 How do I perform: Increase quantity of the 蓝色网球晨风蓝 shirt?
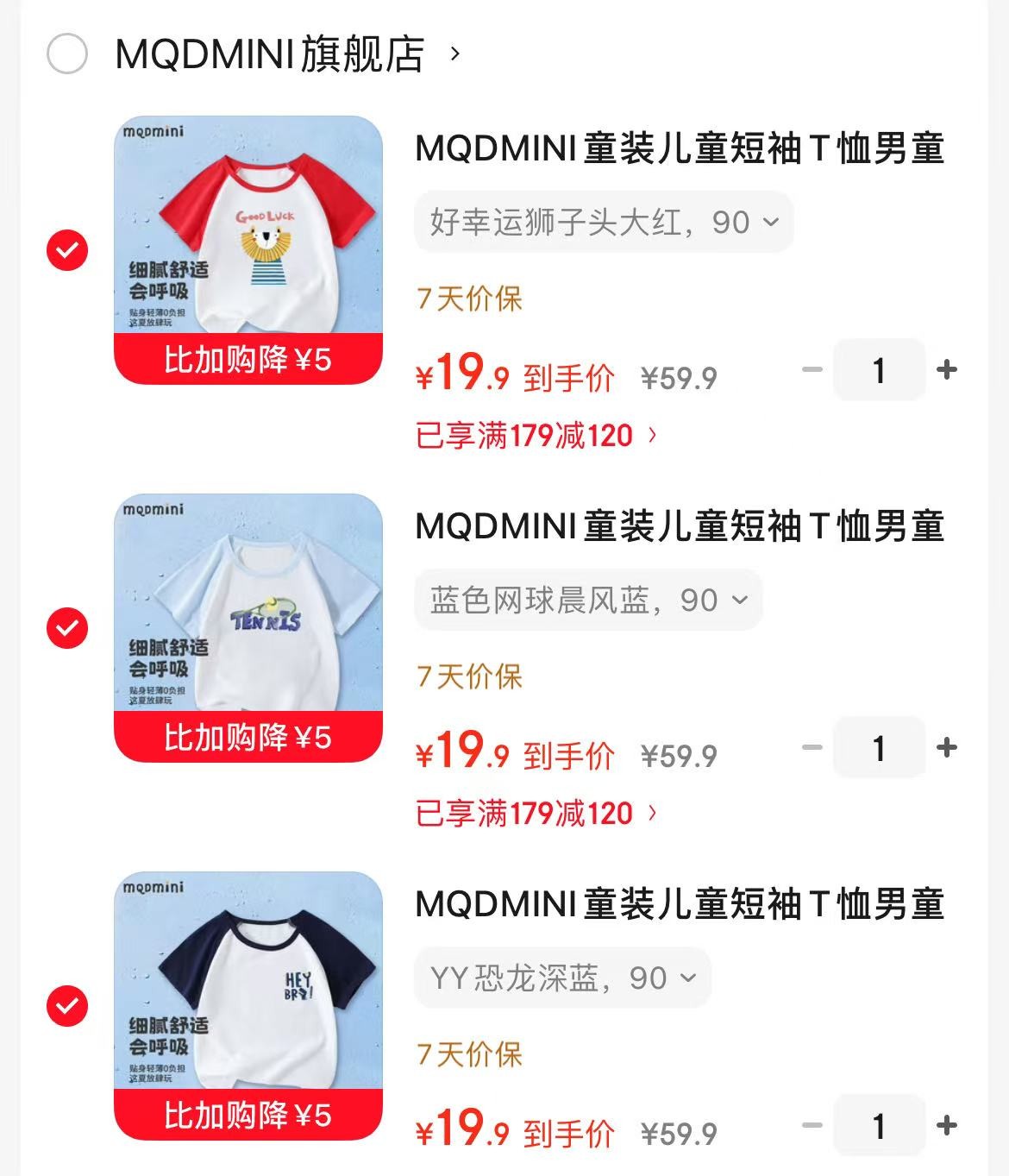(x=947, y=748)
